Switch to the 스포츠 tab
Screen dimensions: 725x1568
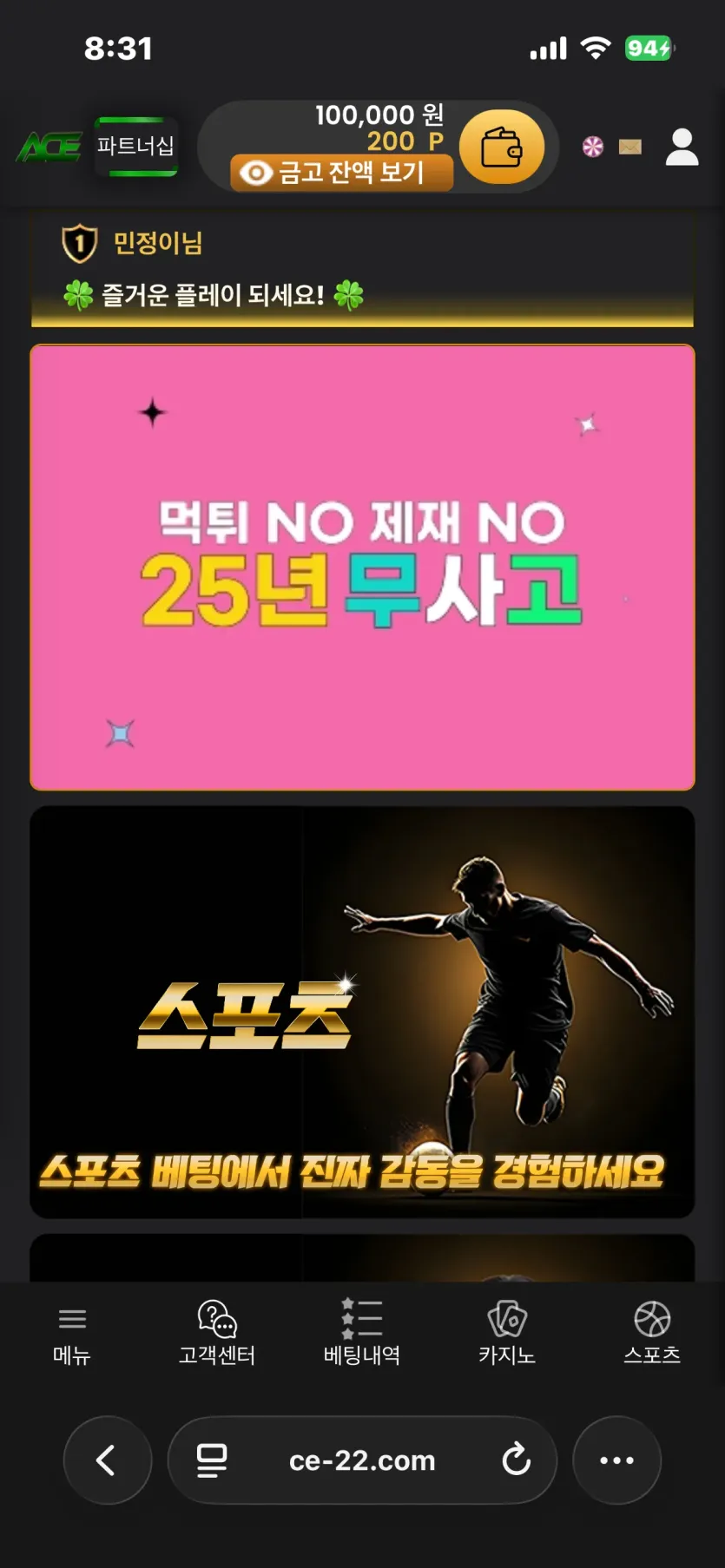[652, 1332]
